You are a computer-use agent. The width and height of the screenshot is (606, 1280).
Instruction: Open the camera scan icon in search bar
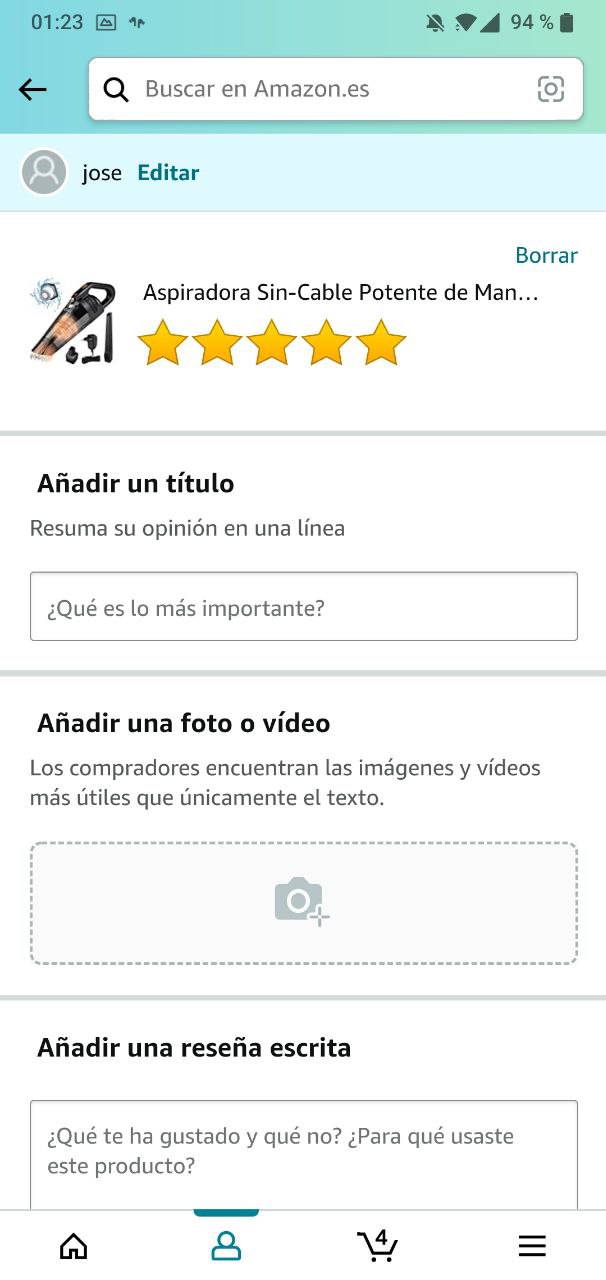tap(551, 89)
